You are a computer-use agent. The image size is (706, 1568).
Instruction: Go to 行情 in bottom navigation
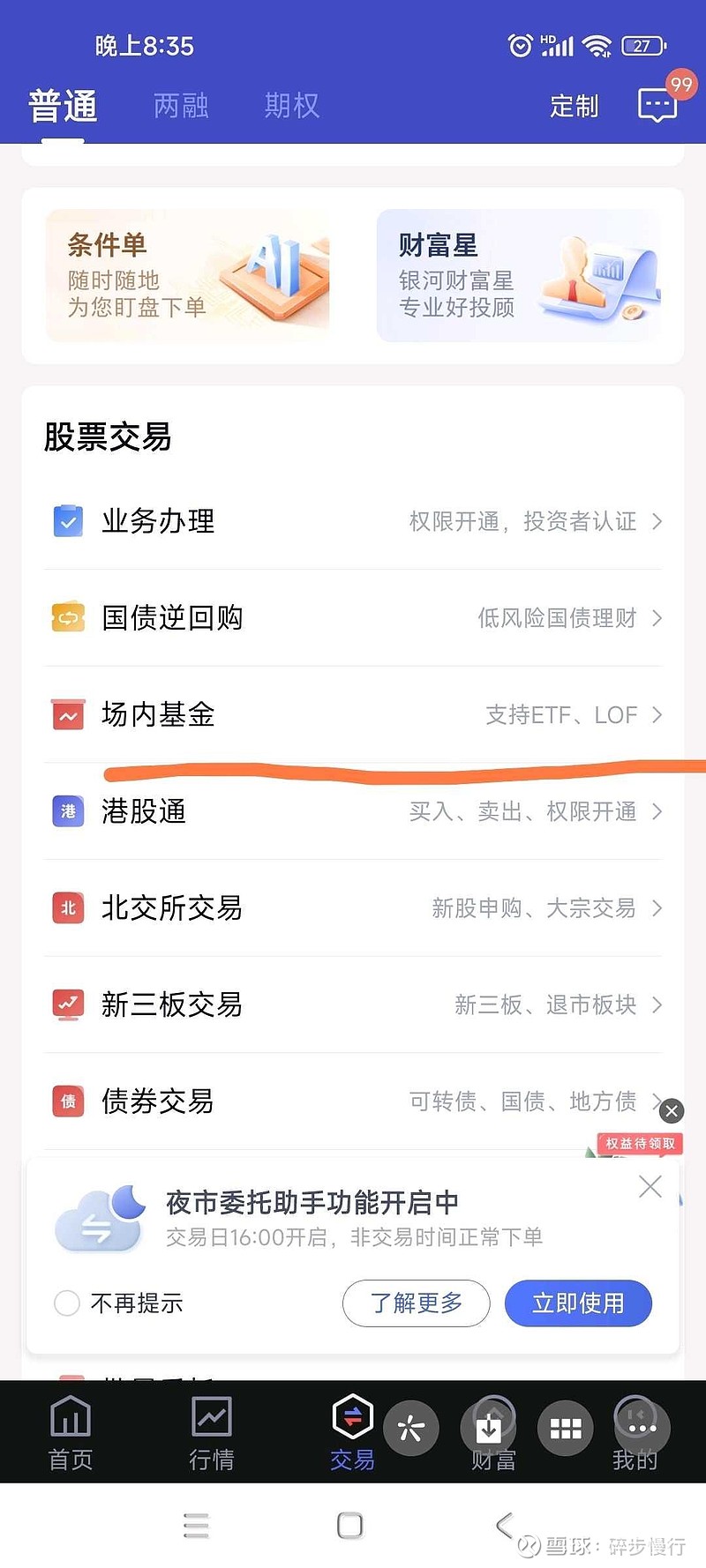pyautogui.click(x=212, y=1433)
